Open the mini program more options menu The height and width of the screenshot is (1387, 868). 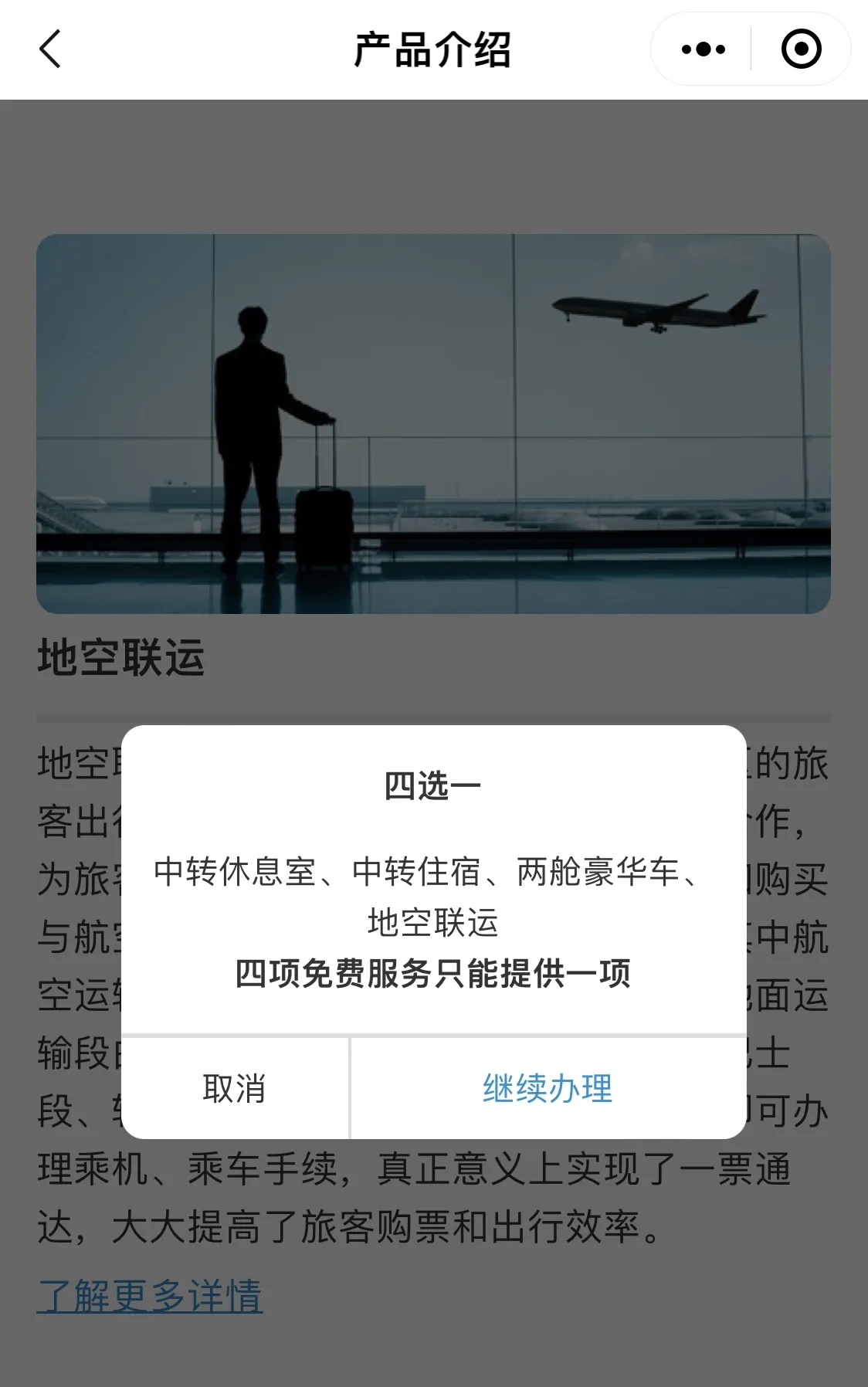coord(703,49)
